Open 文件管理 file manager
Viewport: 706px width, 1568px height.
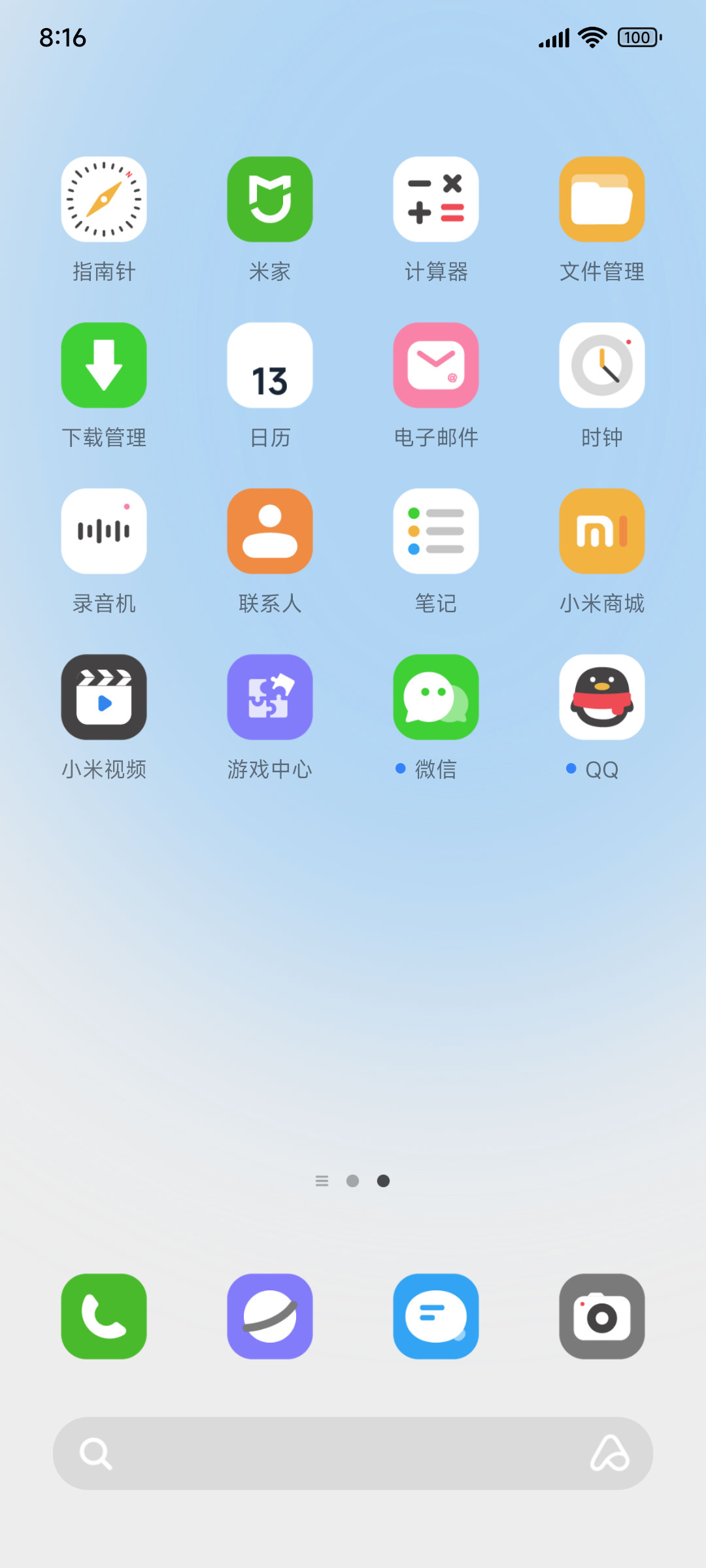pos(602,199)
